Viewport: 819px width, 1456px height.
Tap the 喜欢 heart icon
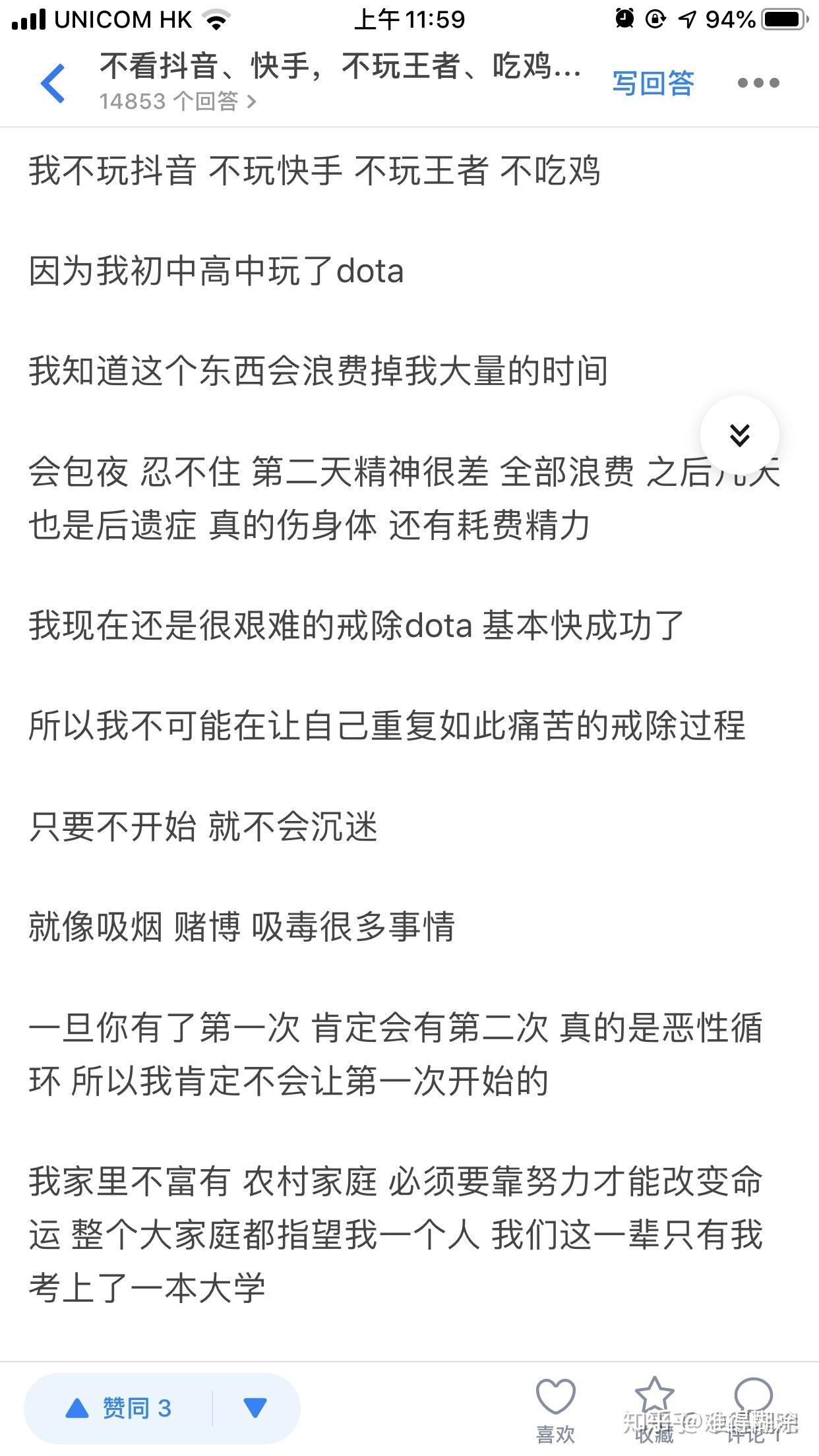(x=556, y=1393)
